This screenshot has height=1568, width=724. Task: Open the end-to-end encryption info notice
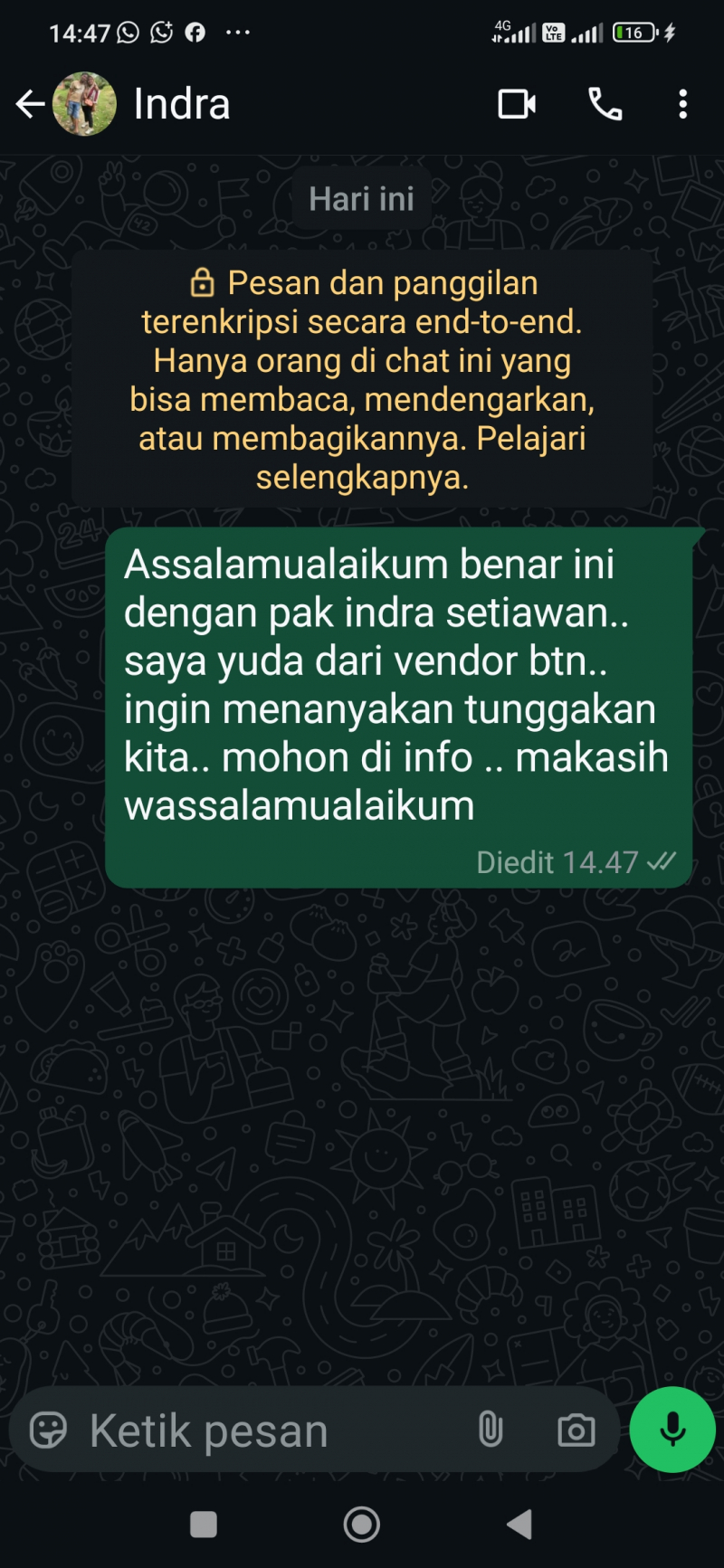point(362,379)
